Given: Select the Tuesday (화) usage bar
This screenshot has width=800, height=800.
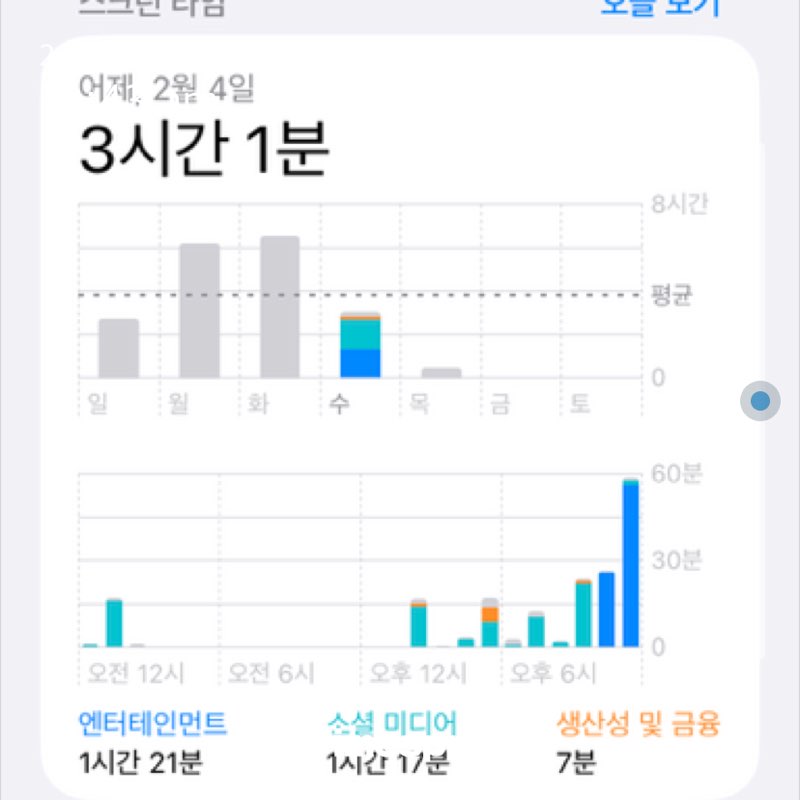Looking at the screenshot, I should (280, 307).
